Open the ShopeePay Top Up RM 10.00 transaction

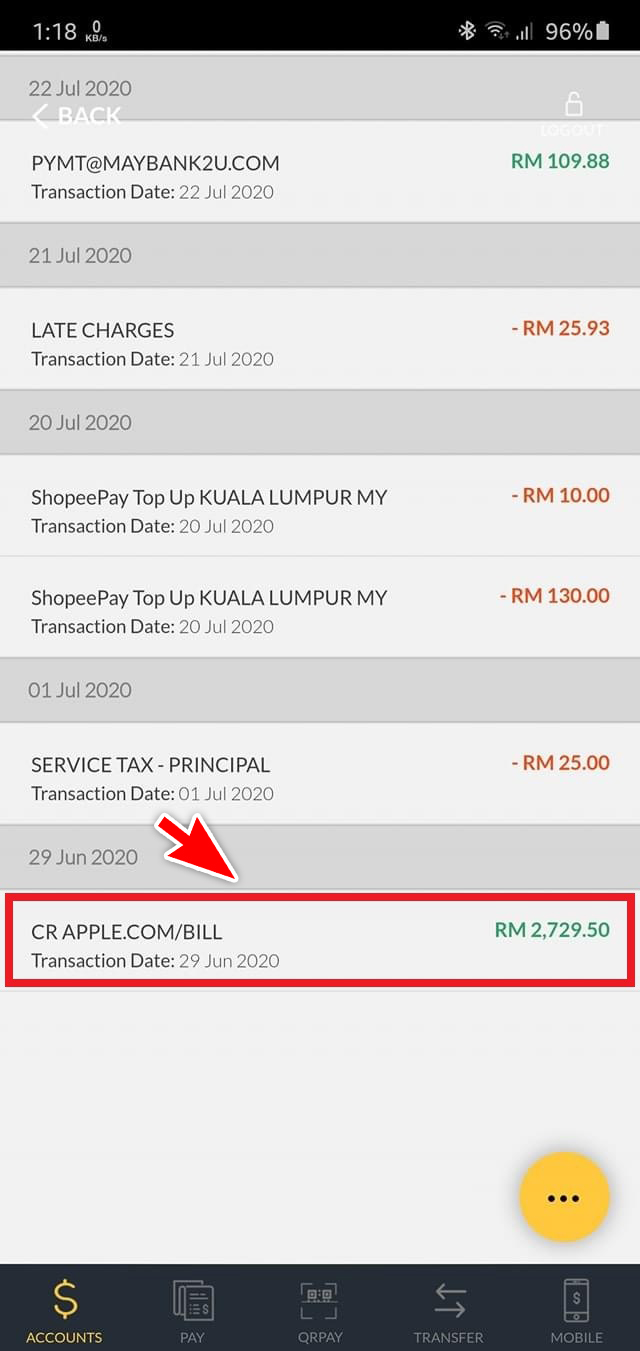pos(320,506)
